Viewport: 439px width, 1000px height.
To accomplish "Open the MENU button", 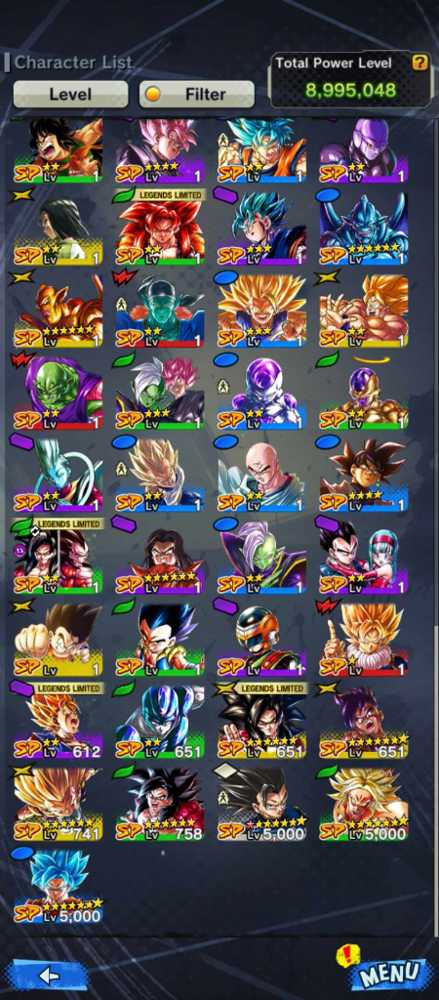I will click(391, 974).
